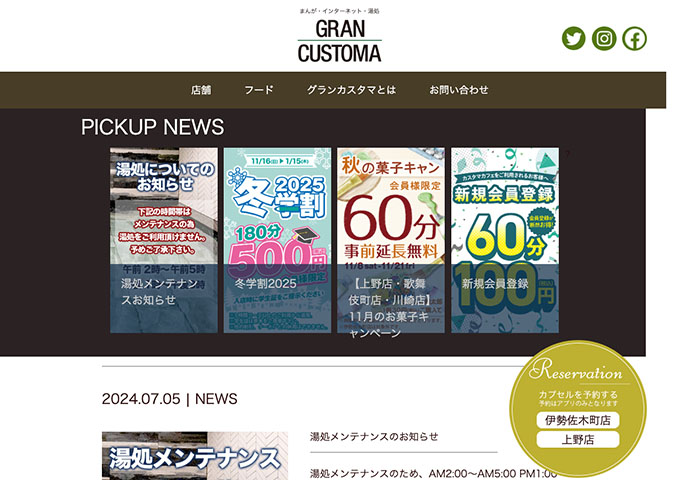Open the Twitter profile icon
This screenshot has height=480, width=680.
tap(573, 38)
